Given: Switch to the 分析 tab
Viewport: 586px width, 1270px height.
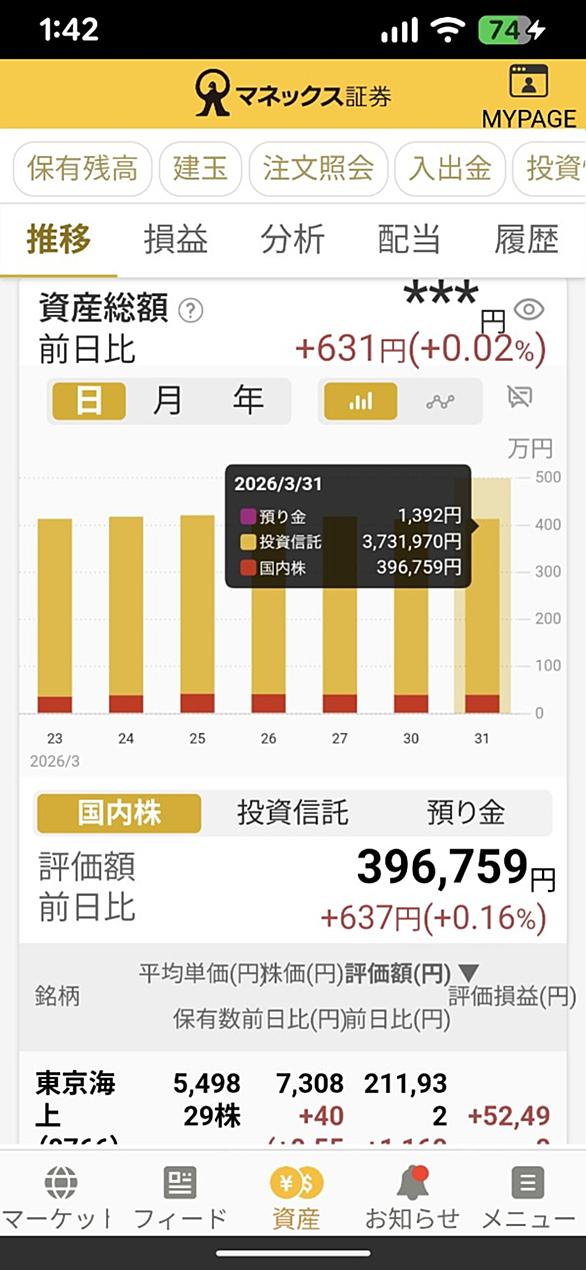Looking at the screenshot, I should (x=293, y=240).
